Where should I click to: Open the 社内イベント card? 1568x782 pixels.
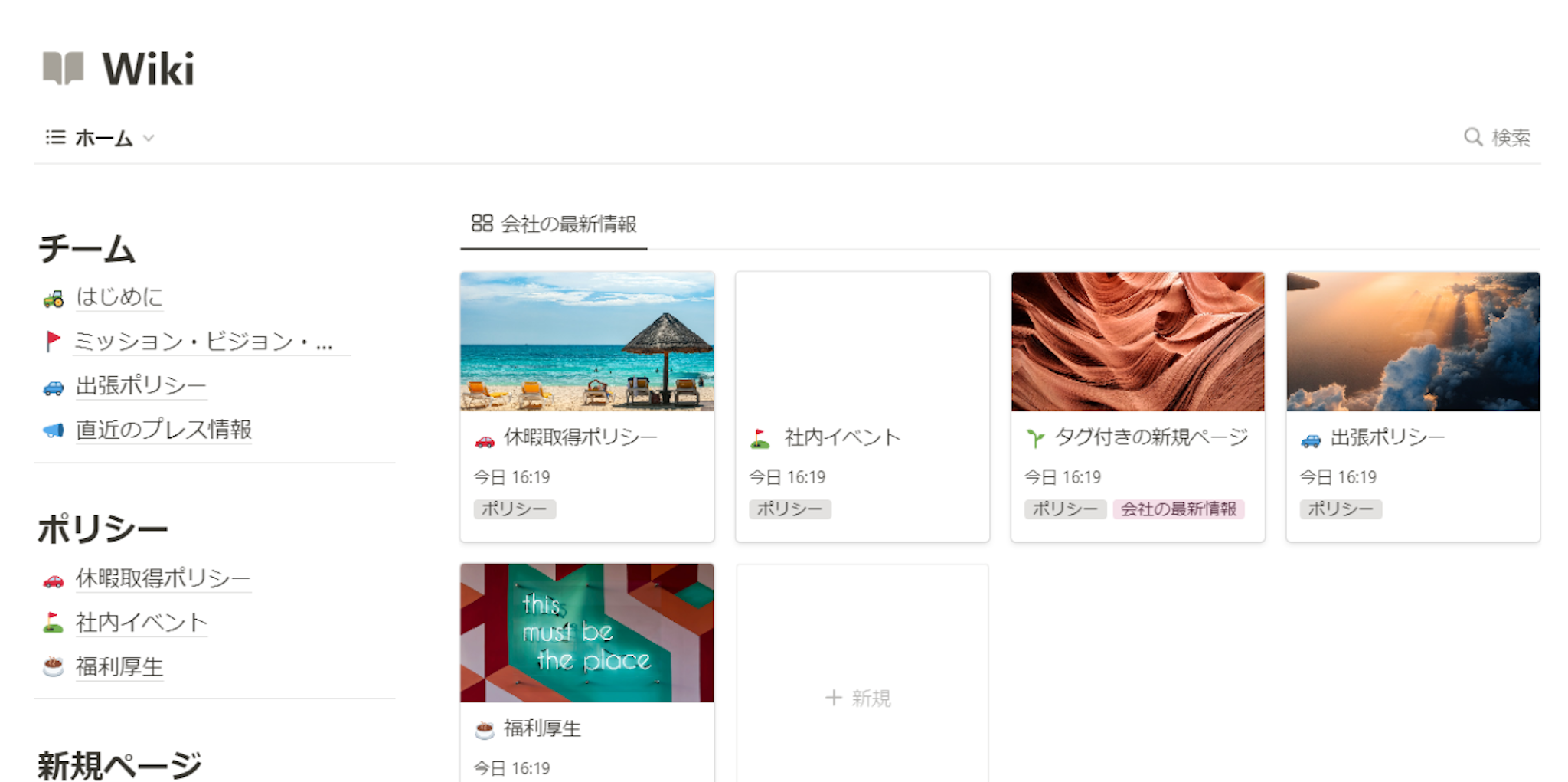(862, 406)
